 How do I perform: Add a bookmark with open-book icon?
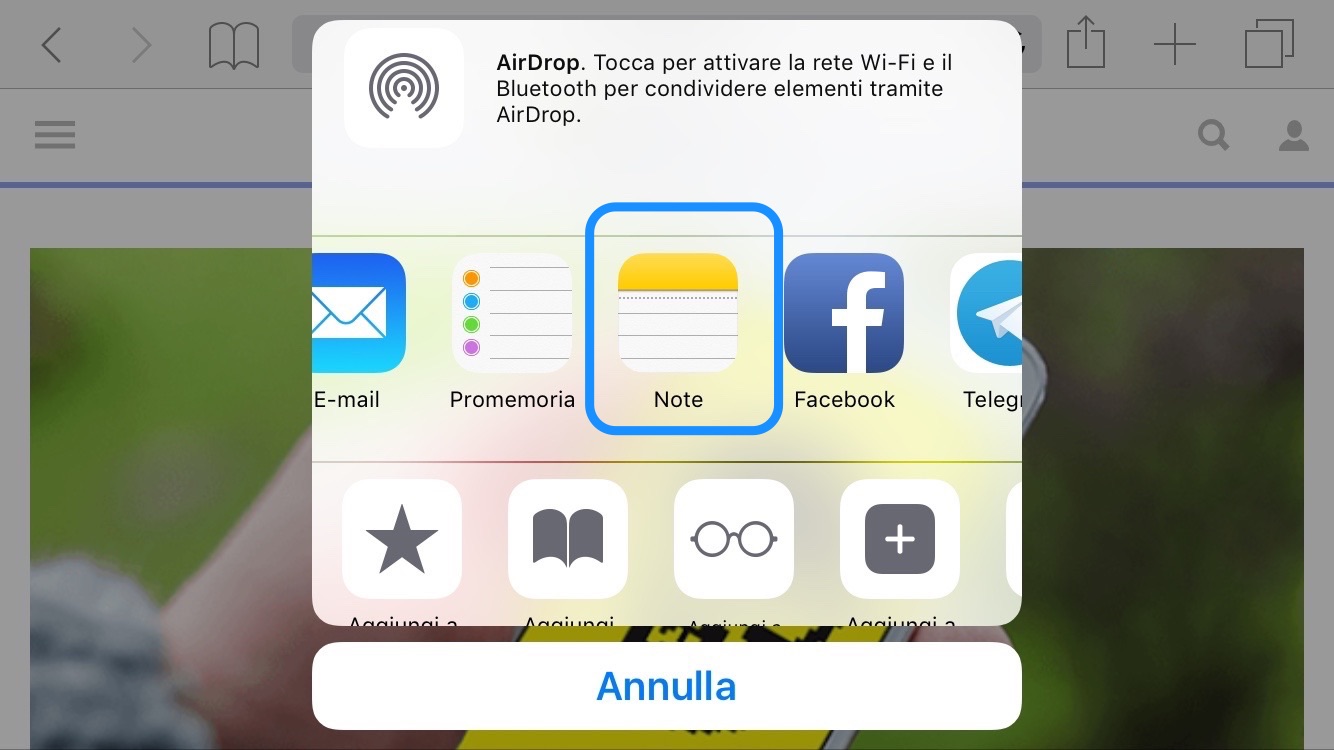[568, 538]
